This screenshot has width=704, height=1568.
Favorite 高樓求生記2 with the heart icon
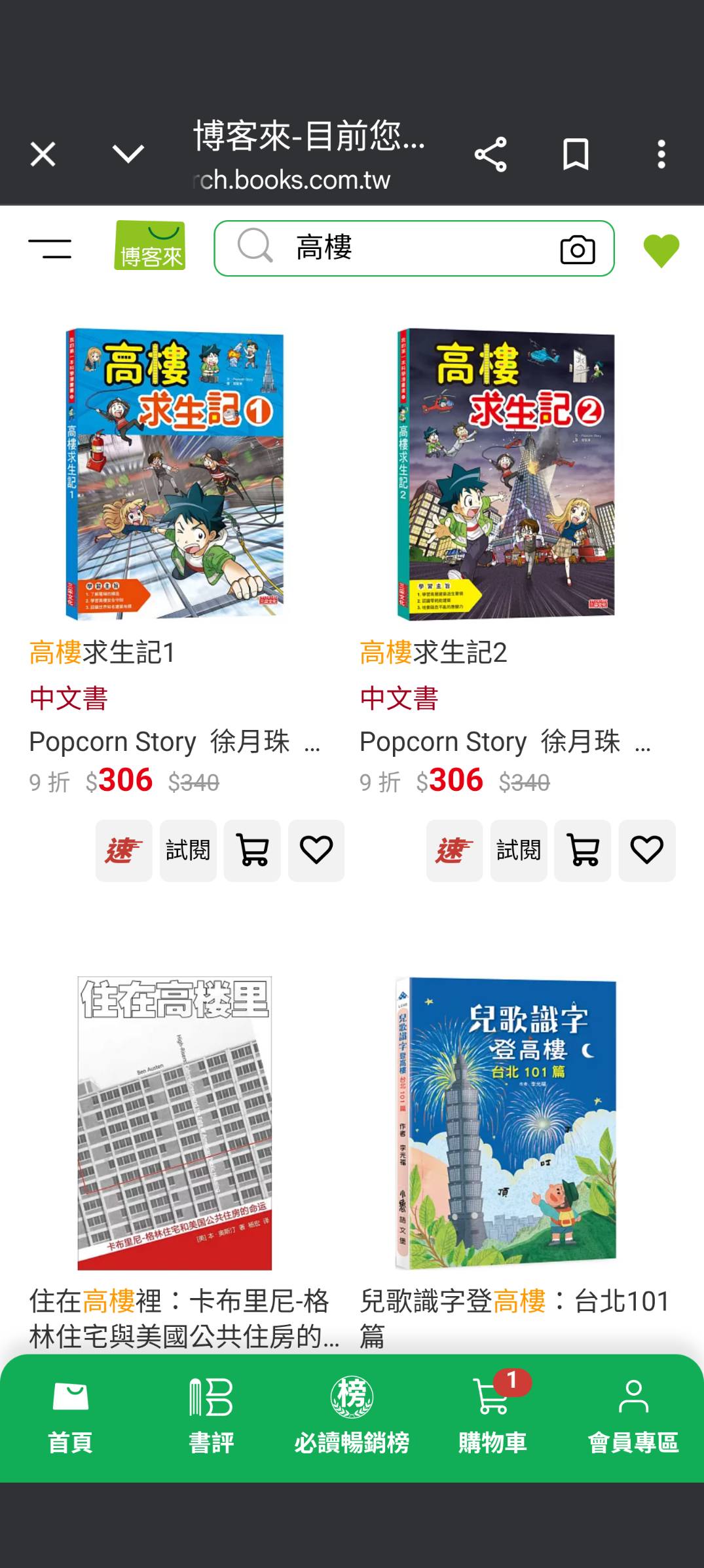(647, 851)
